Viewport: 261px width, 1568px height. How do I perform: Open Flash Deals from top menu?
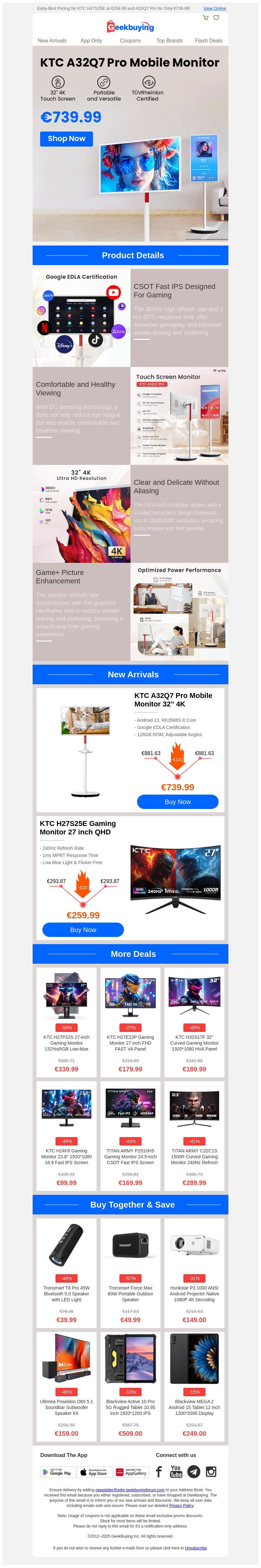click(x=208, y=41)
